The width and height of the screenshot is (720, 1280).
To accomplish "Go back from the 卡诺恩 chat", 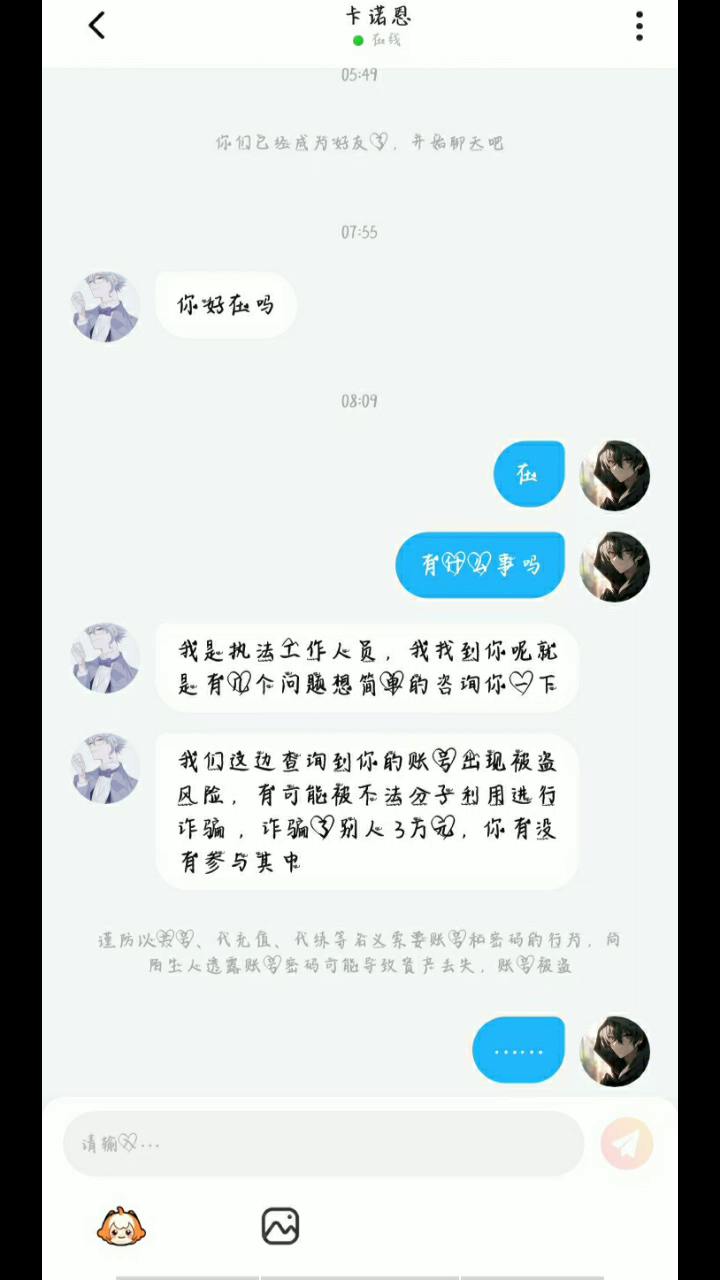I will (97, 26).
